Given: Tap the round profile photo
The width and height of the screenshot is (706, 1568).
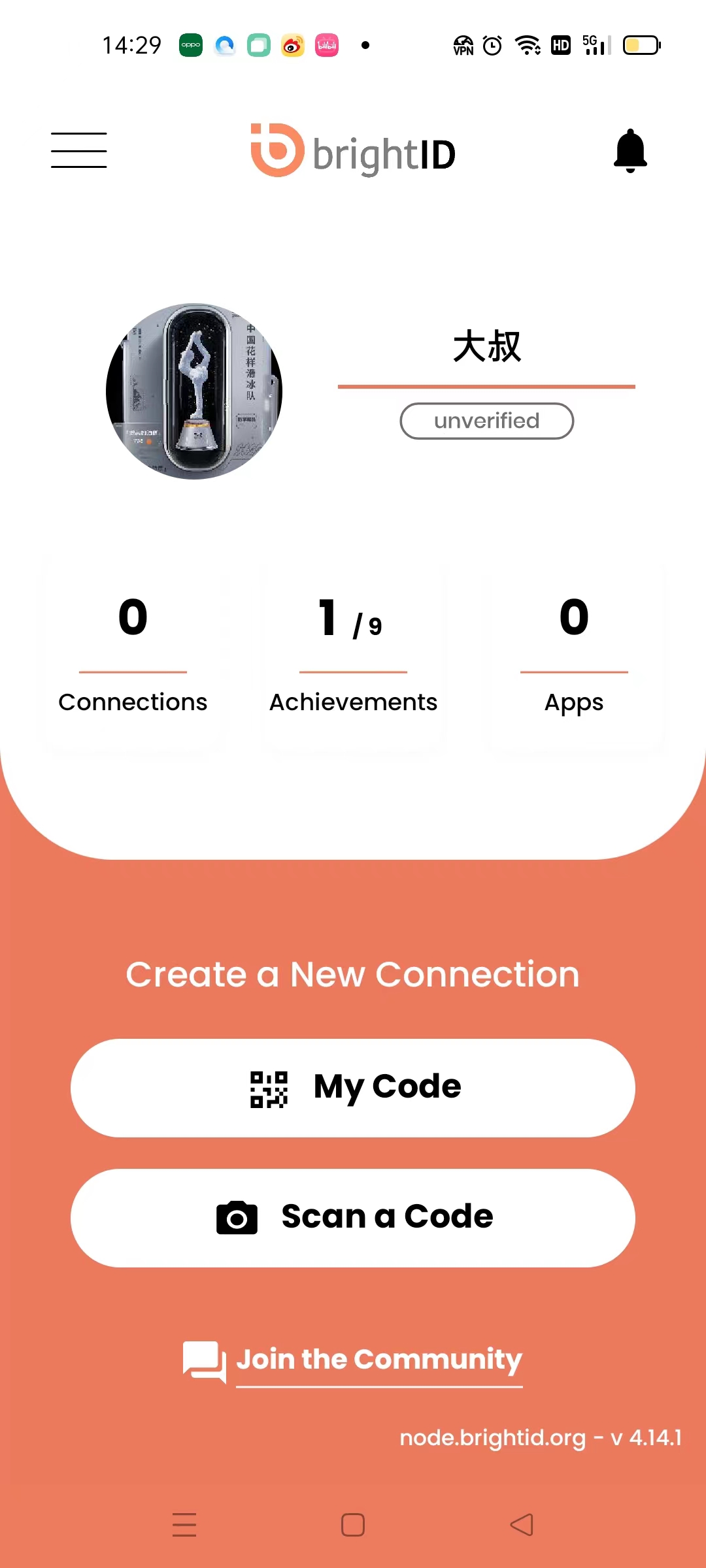Looking at the screenshot, I should click(x=194, y=391).
